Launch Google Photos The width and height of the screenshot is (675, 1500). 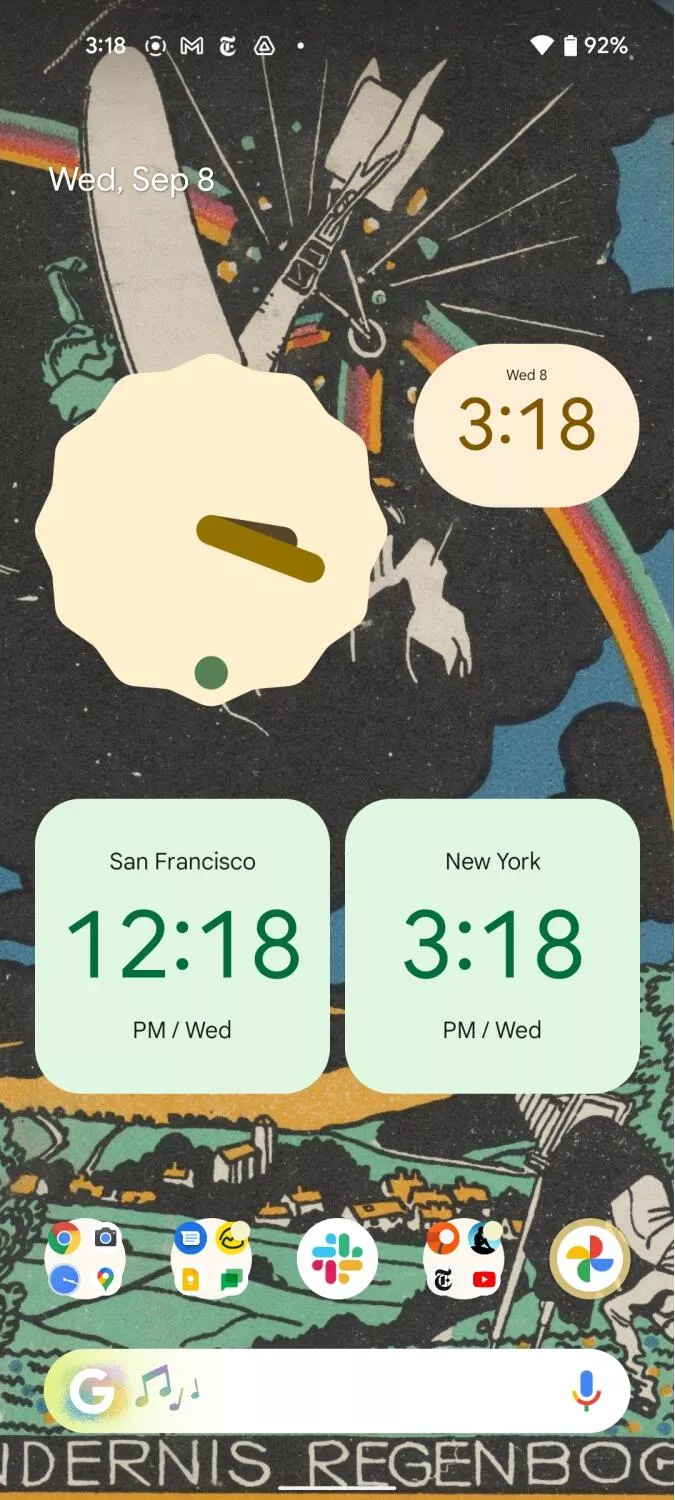[590, 1259]
